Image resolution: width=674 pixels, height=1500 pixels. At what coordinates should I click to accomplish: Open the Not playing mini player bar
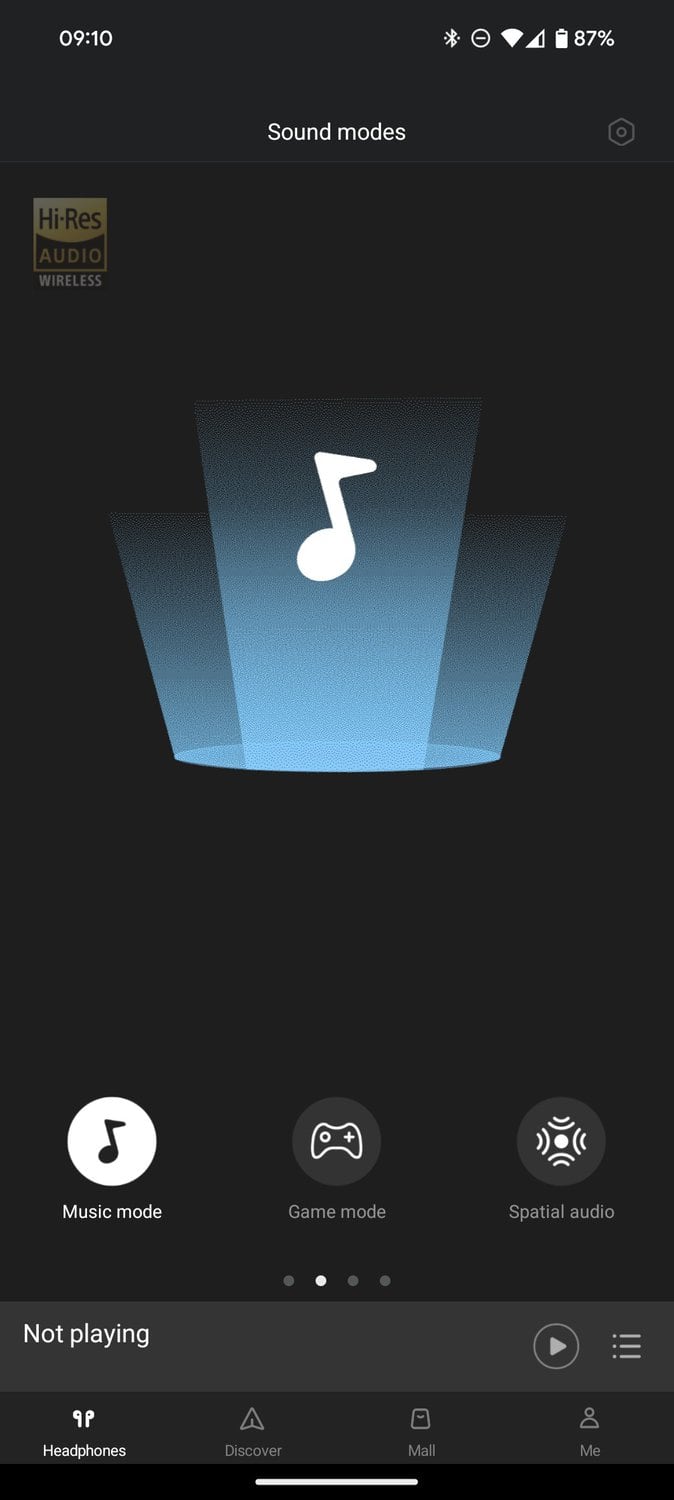[250, 1345]
